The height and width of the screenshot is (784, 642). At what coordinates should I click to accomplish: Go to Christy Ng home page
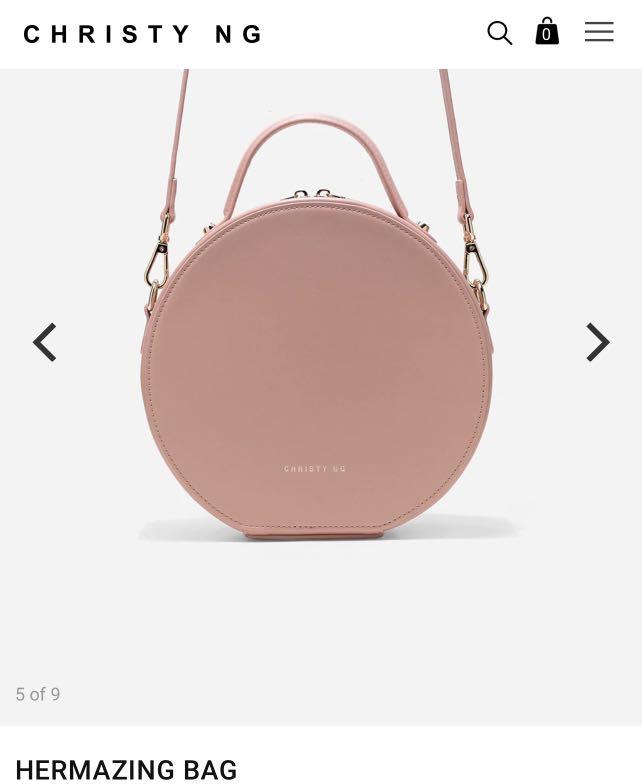(142, 34)
